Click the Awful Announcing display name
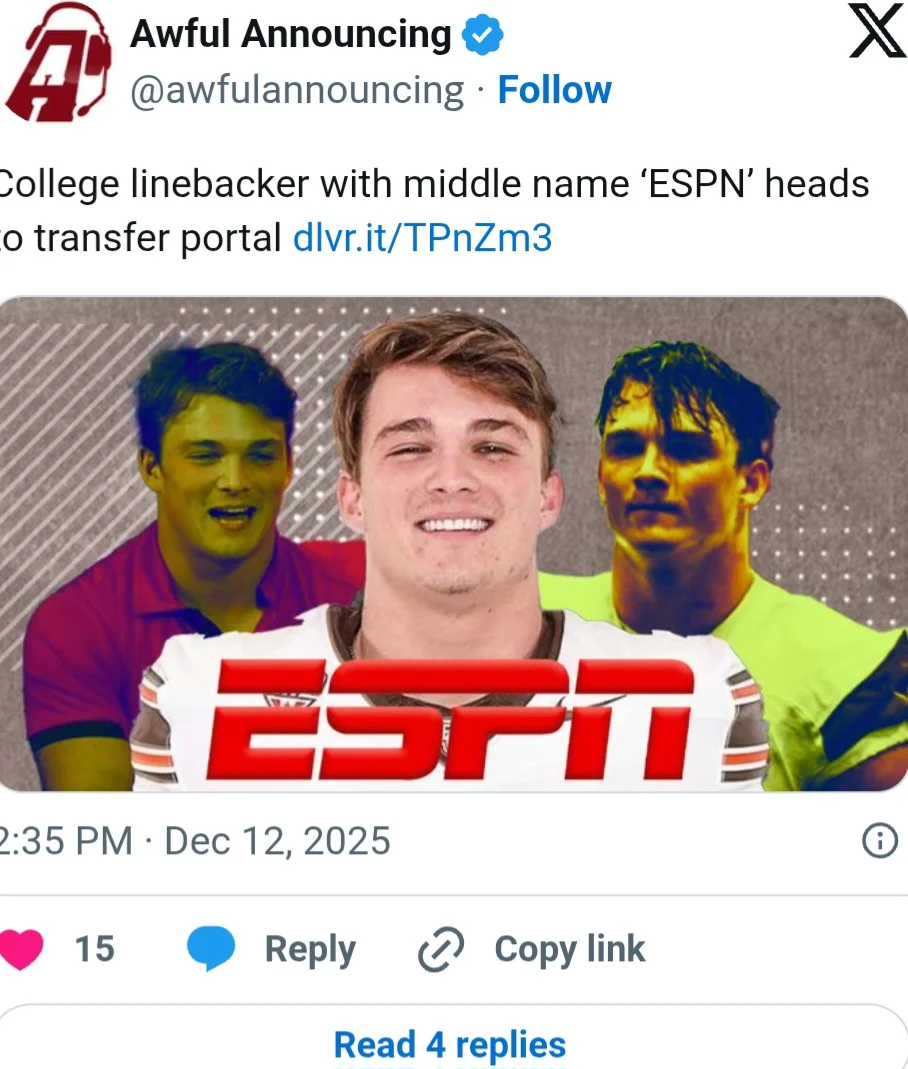Screen dimensions: 908x1069 click(290, 33)
